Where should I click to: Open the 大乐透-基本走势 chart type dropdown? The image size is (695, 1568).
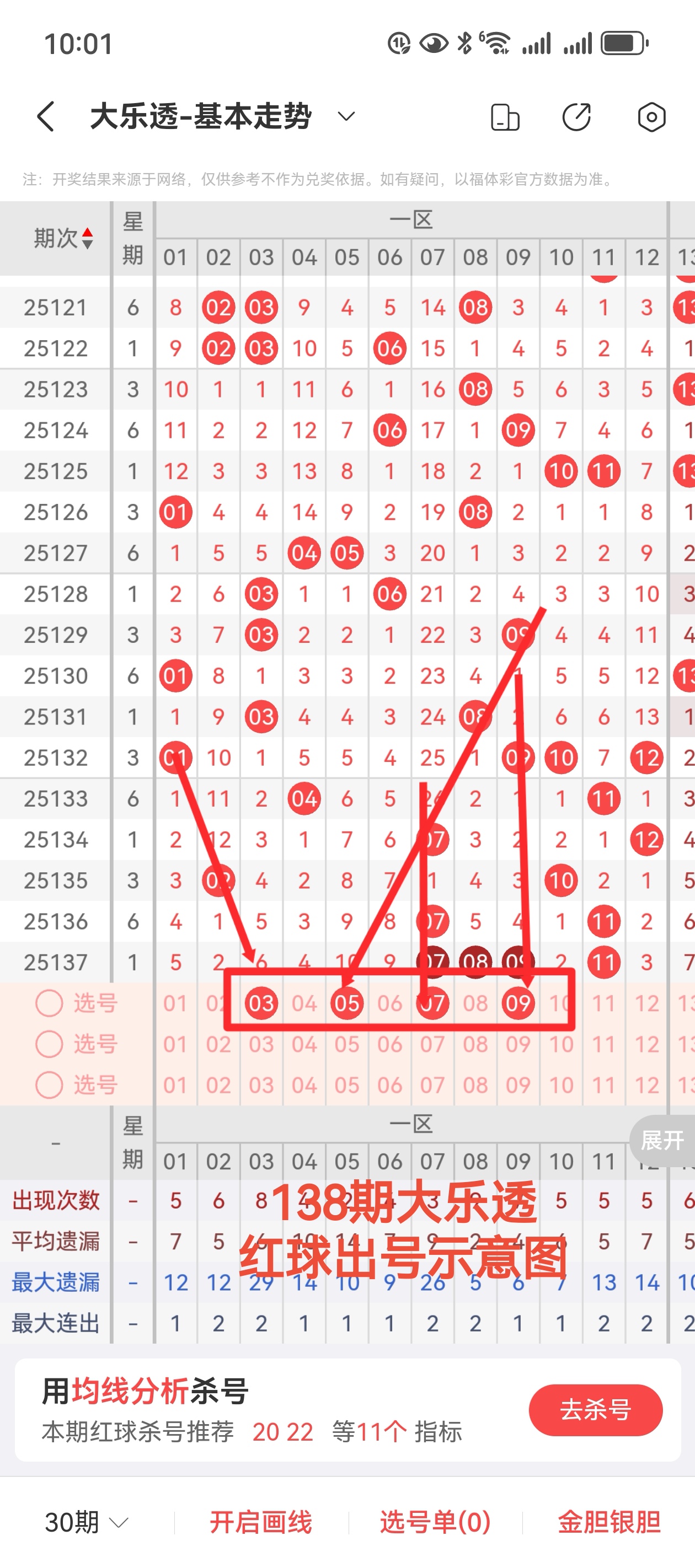[x=346, y=116]
